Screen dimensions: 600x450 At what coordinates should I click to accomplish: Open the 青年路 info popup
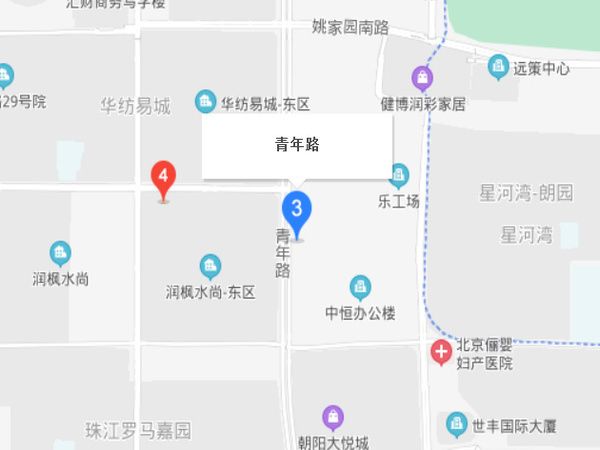[x=296, y=146]
